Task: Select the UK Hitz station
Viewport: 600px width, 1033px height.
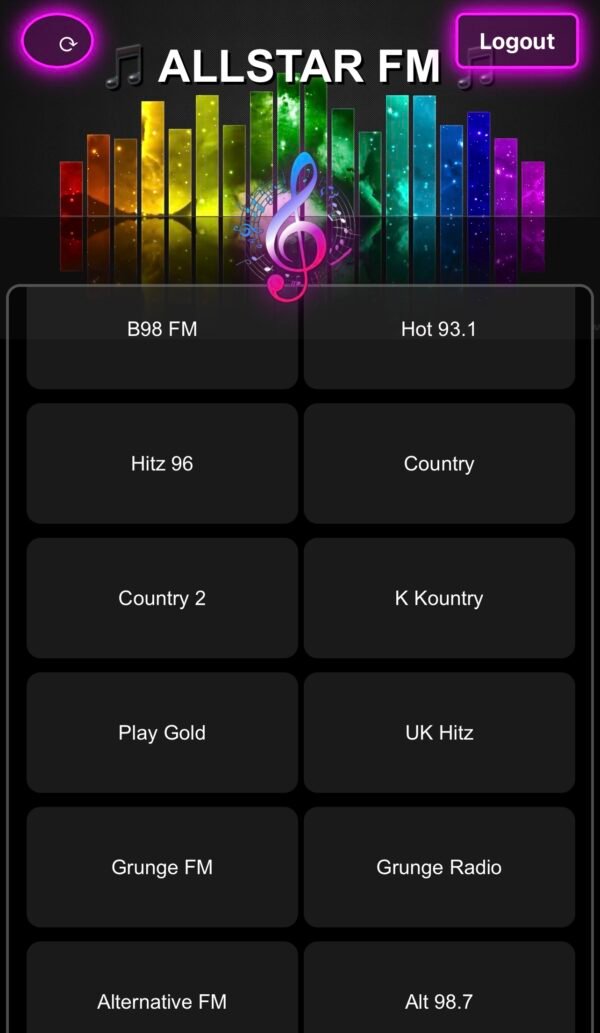Action: (439, 733)
